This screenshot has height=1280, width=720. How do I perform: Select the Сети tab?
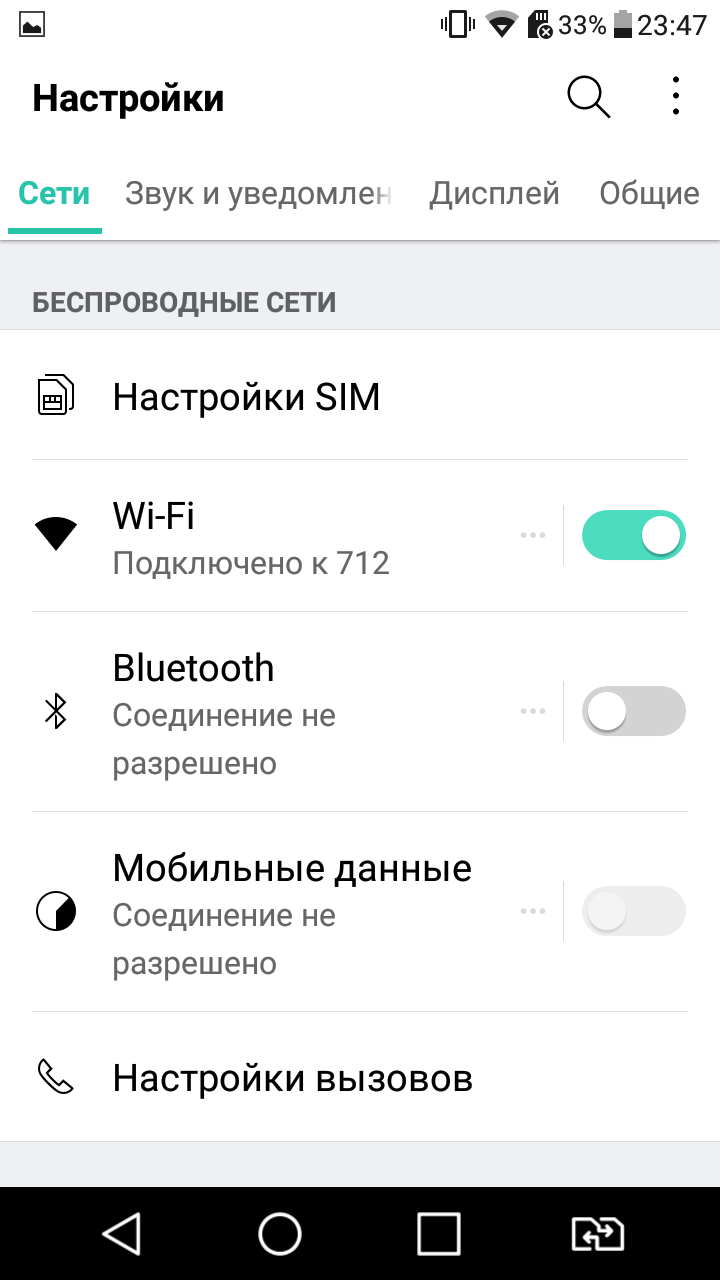[x=54, y=193]
